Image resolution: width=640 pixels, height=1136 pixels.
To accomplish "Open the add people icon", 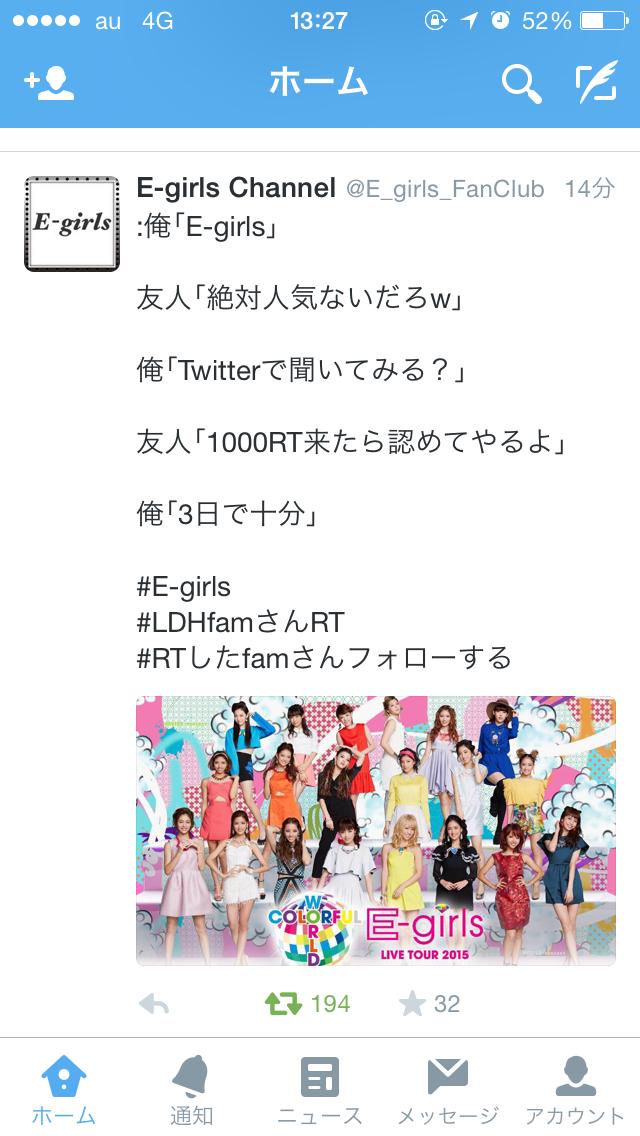I will tap(49, 83).
